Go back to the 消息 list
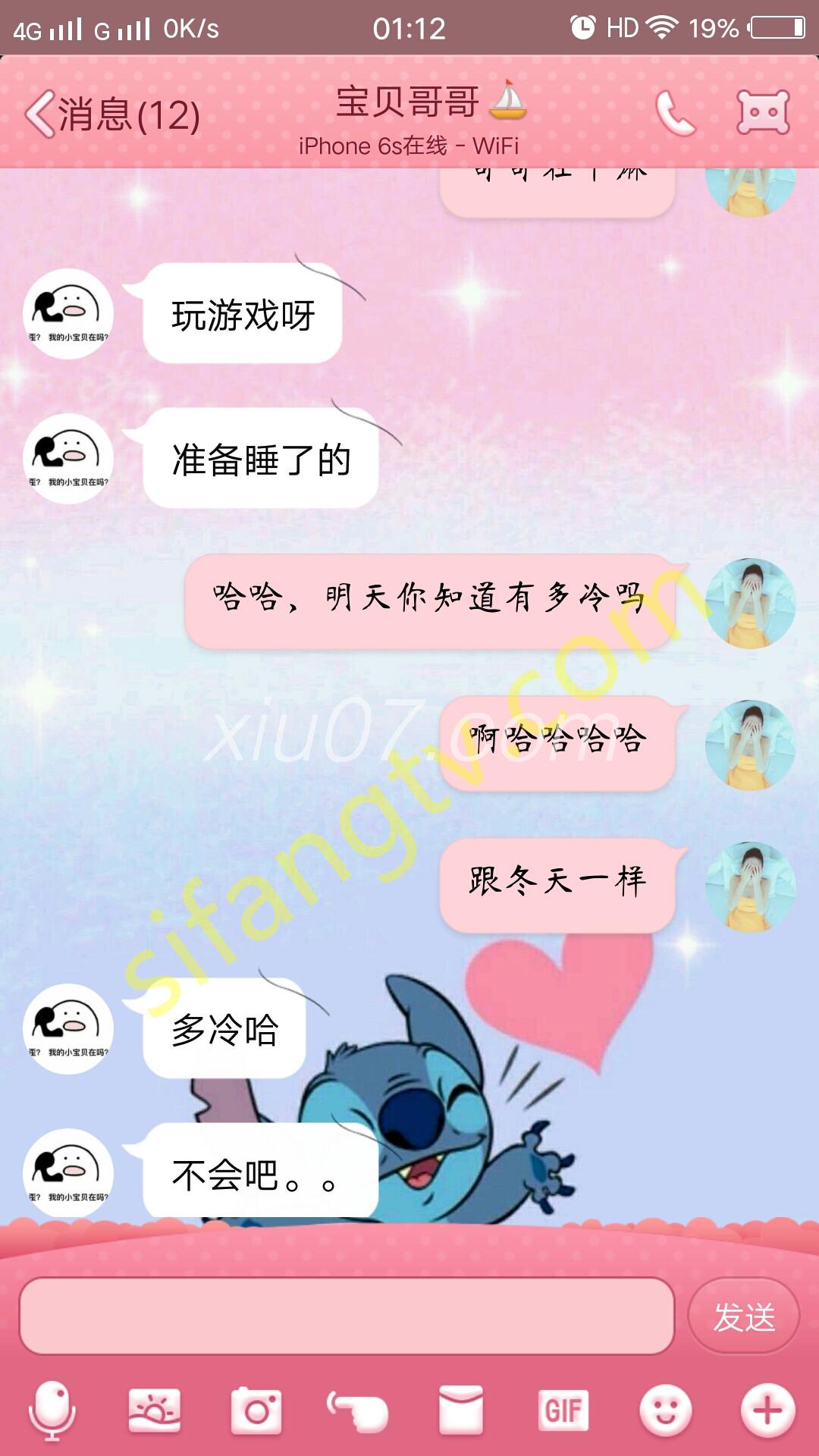 [112, 115]
